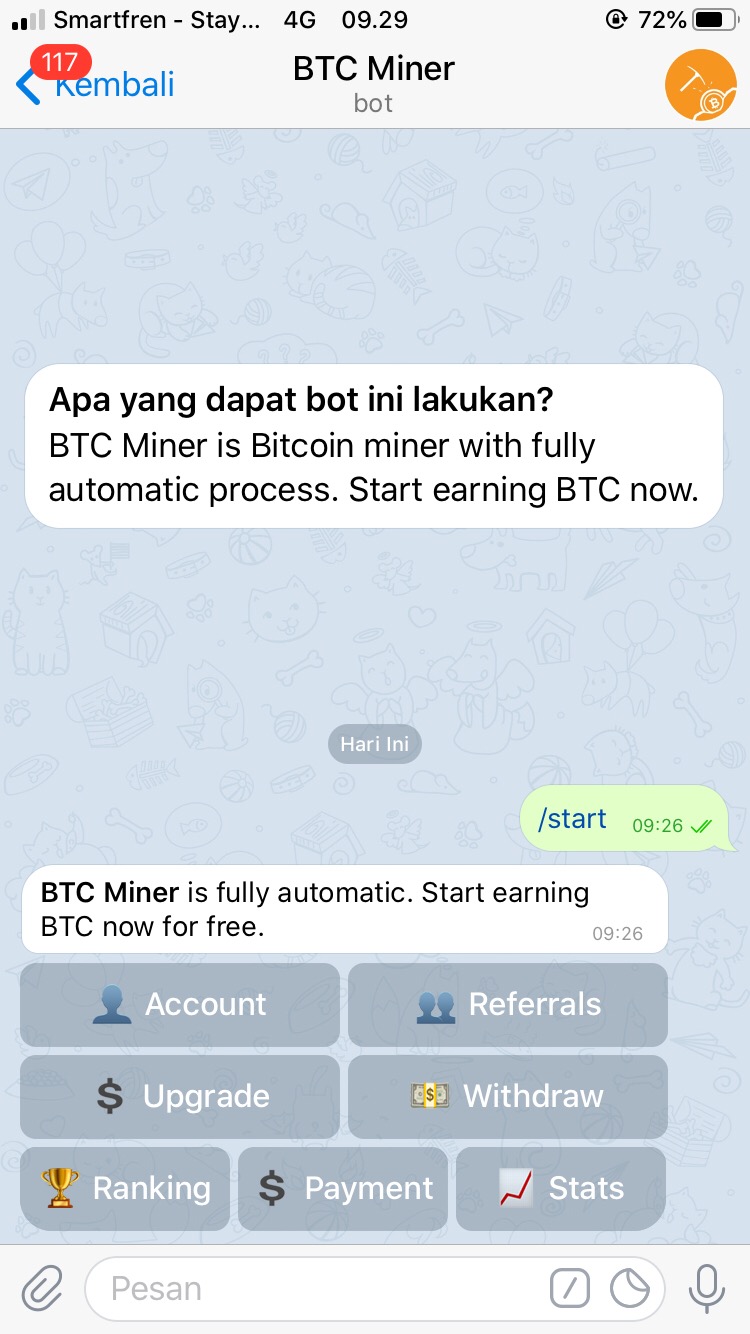Viewport: 750px width, 1334px height.
Task: Tap the Account button
Action: click(x=180, y=1004)
